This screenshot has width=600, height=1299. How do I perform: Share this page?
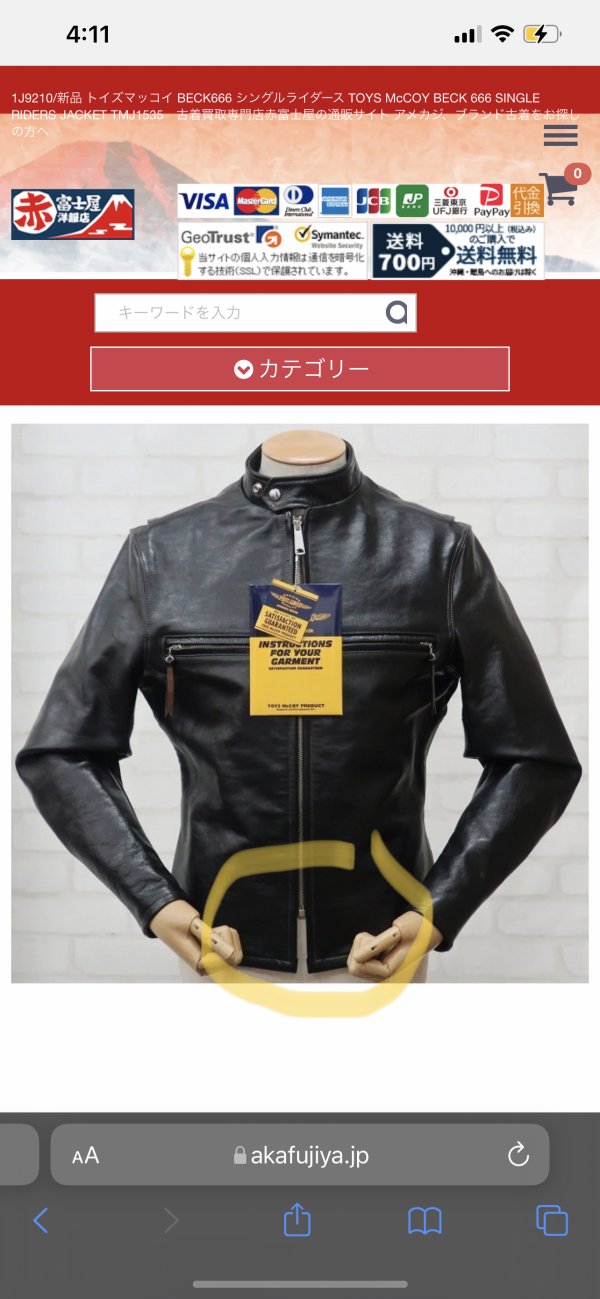(297, 1220)
